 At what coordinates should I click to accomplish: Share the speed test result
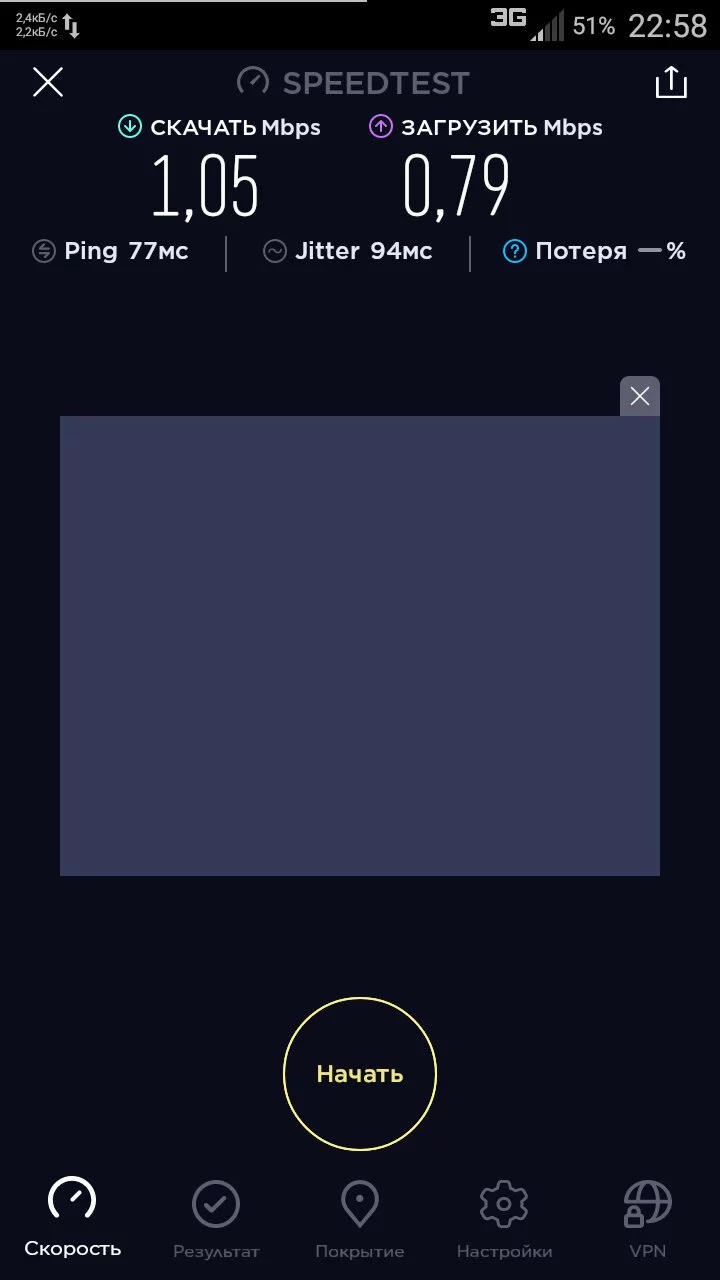671,82
